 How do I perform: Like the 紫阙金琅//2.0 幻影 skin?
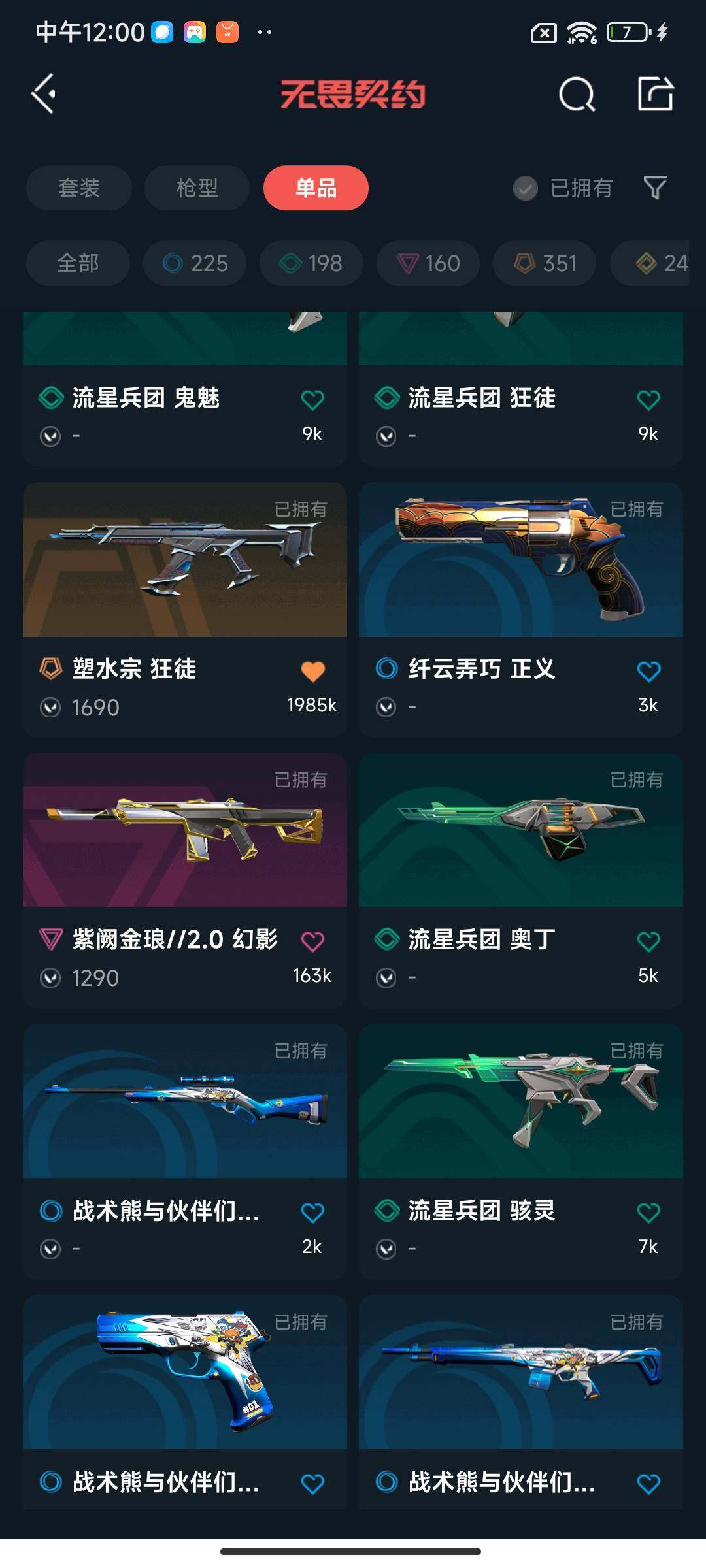pyautogui.click(x=312, y=941)
